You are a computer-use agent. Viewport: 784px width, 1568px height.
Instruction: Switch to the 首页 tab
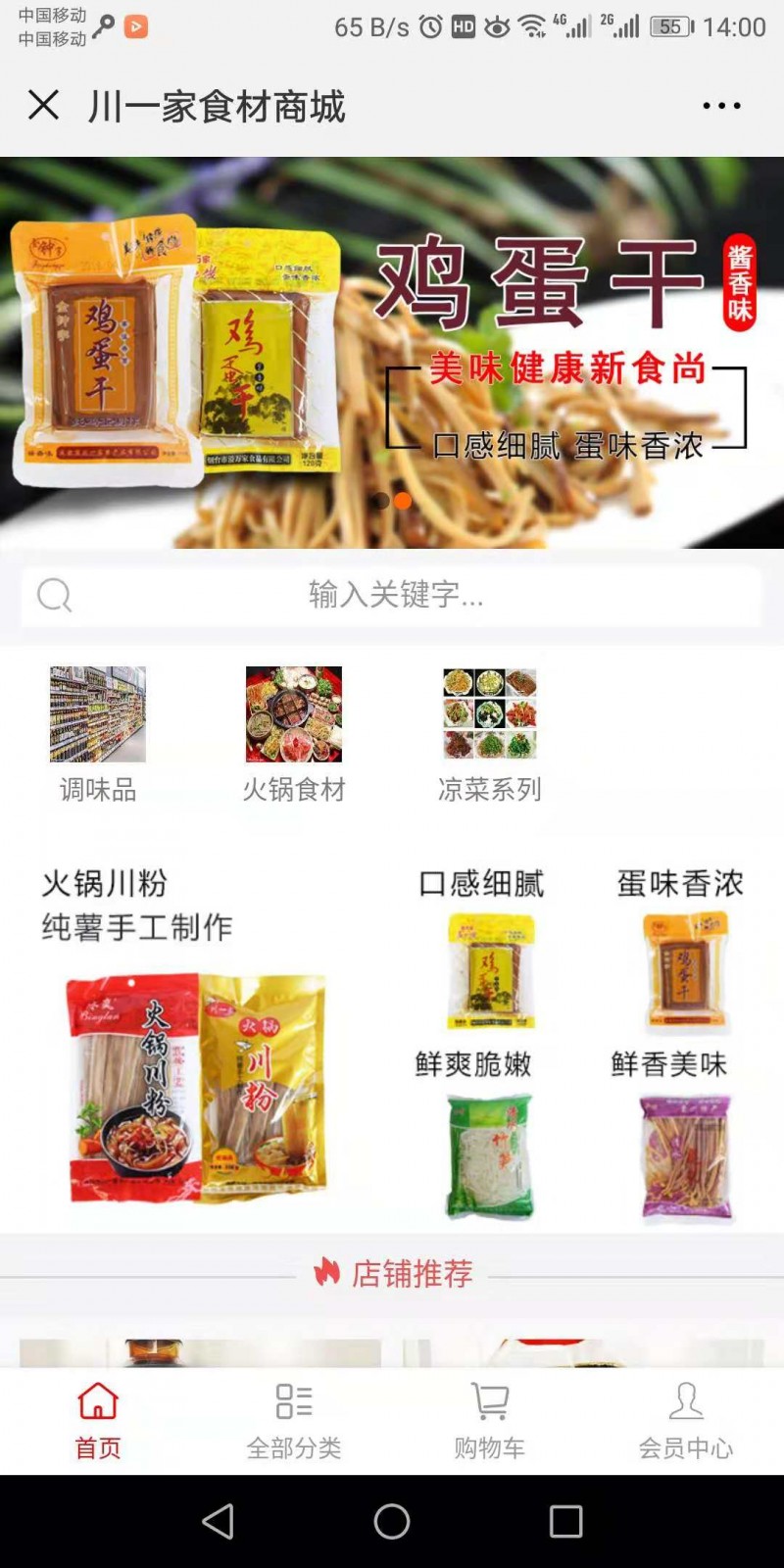[98, 1421]
